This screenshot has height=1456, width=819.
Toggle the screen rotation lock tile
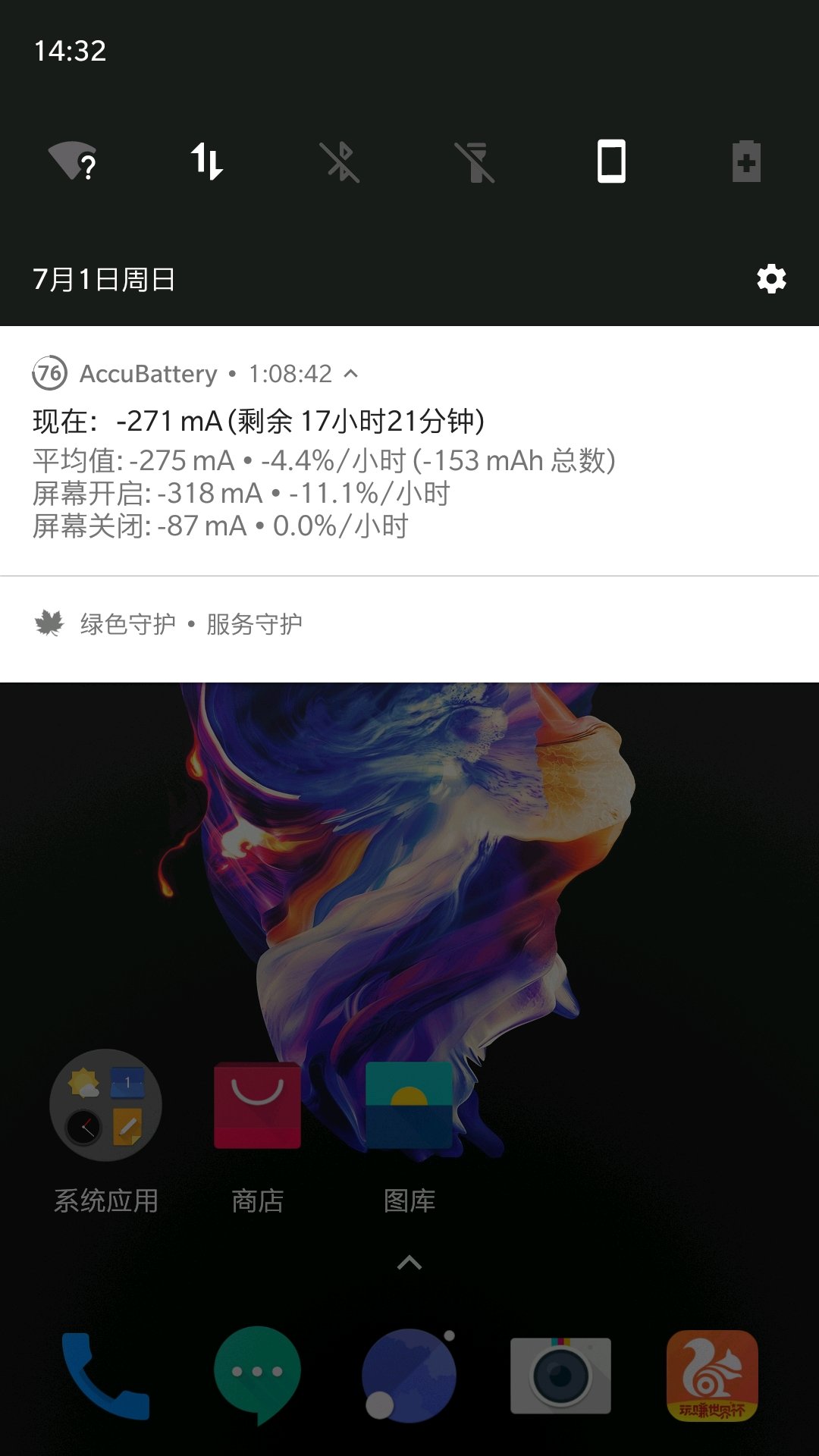pyautogui.click(x=611, y=161)
